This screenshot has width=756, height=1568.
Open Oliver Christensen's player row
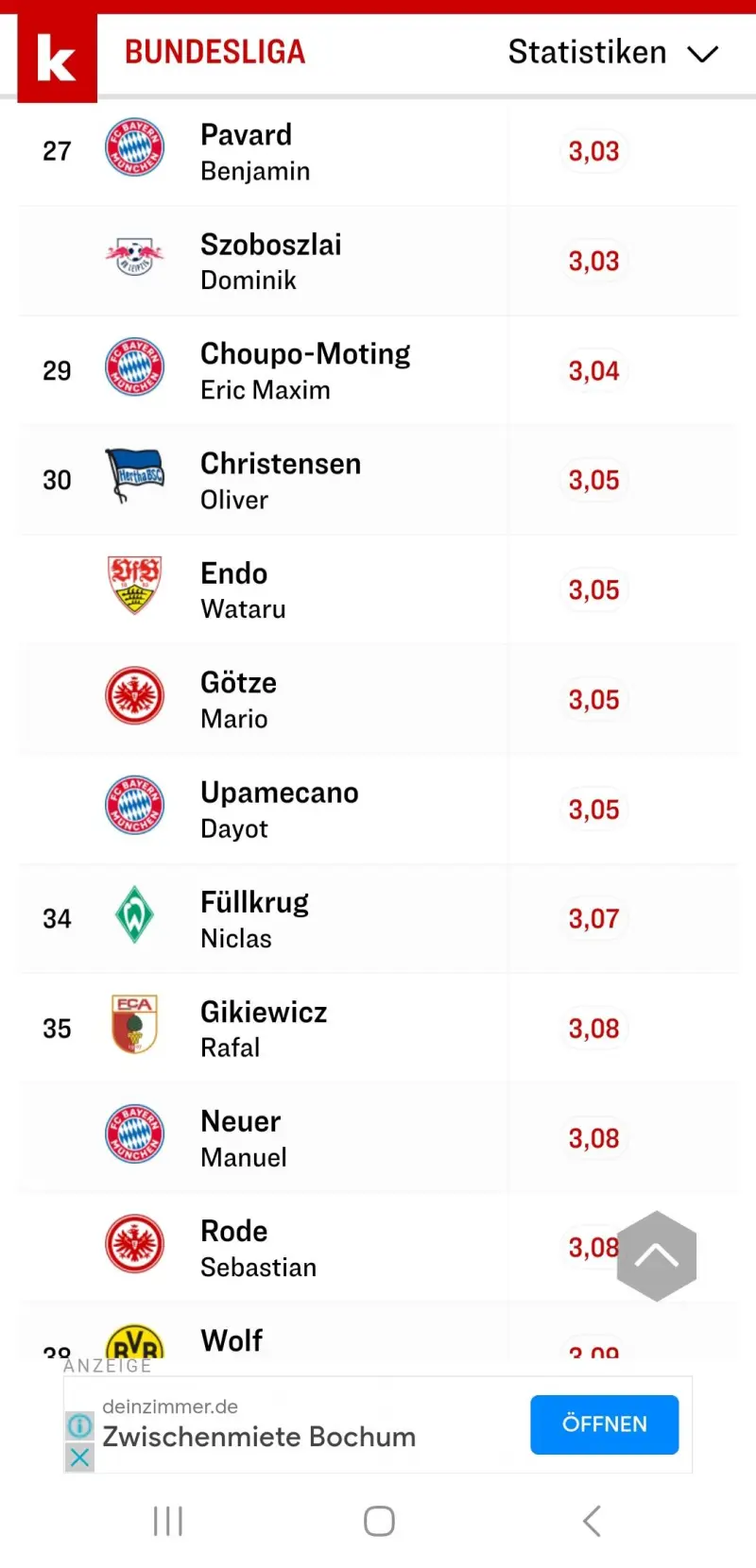378,481
